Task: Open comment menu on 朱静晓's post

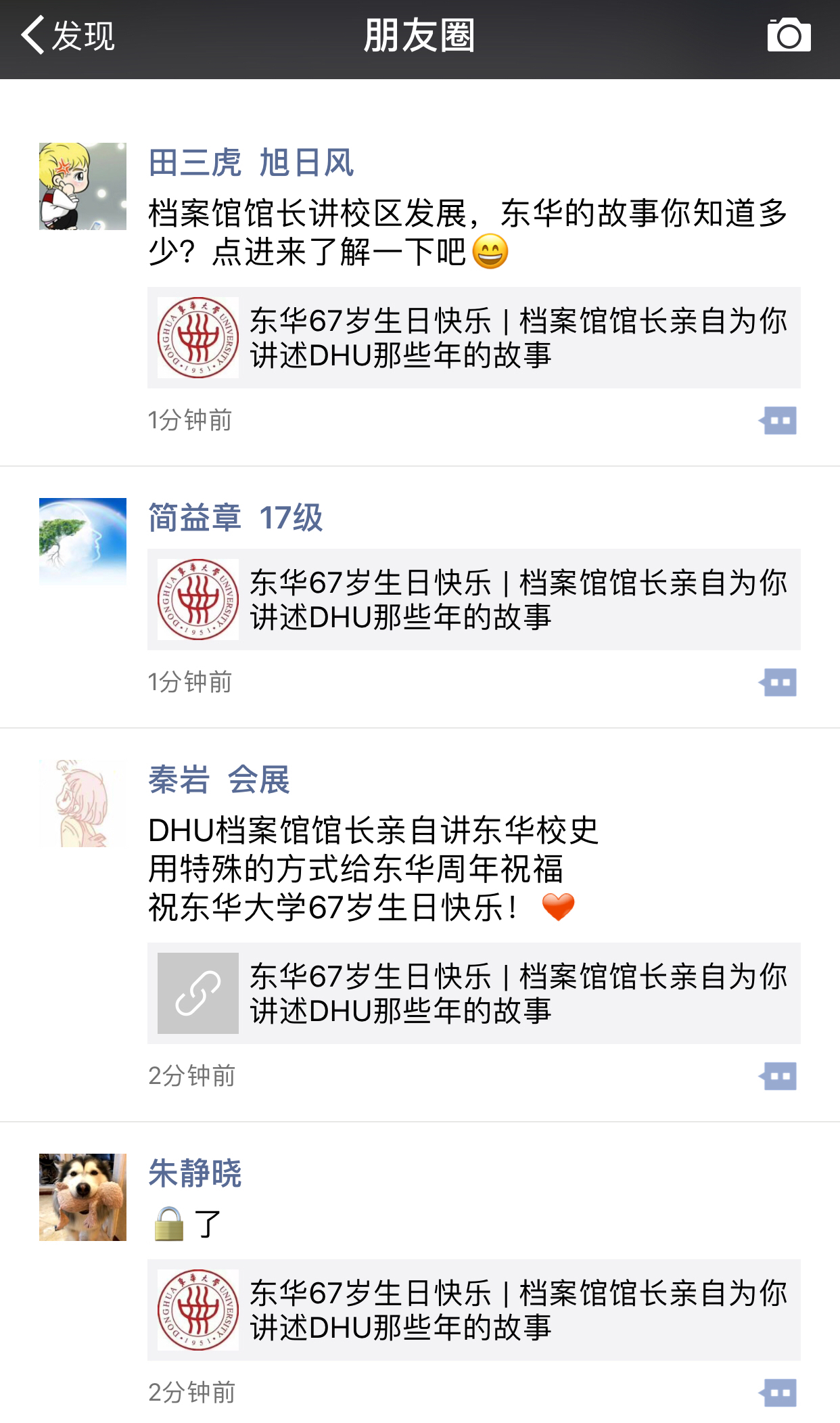Action: click(x=778, y=1393)
